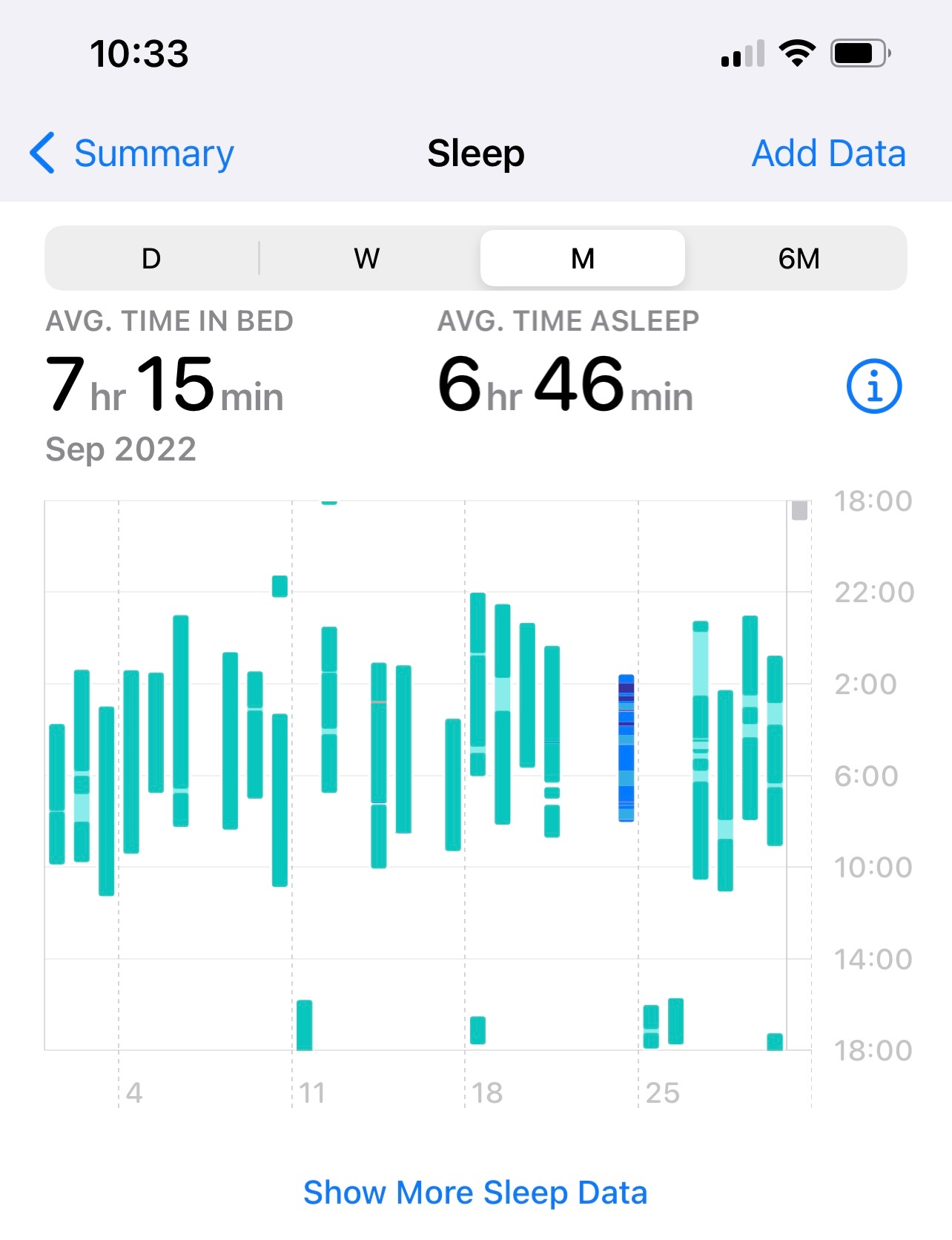Tap the cellular signal bars icon
Image resolution: width=952 pixels, height=1240 pixels.
[x=741, y=53]
